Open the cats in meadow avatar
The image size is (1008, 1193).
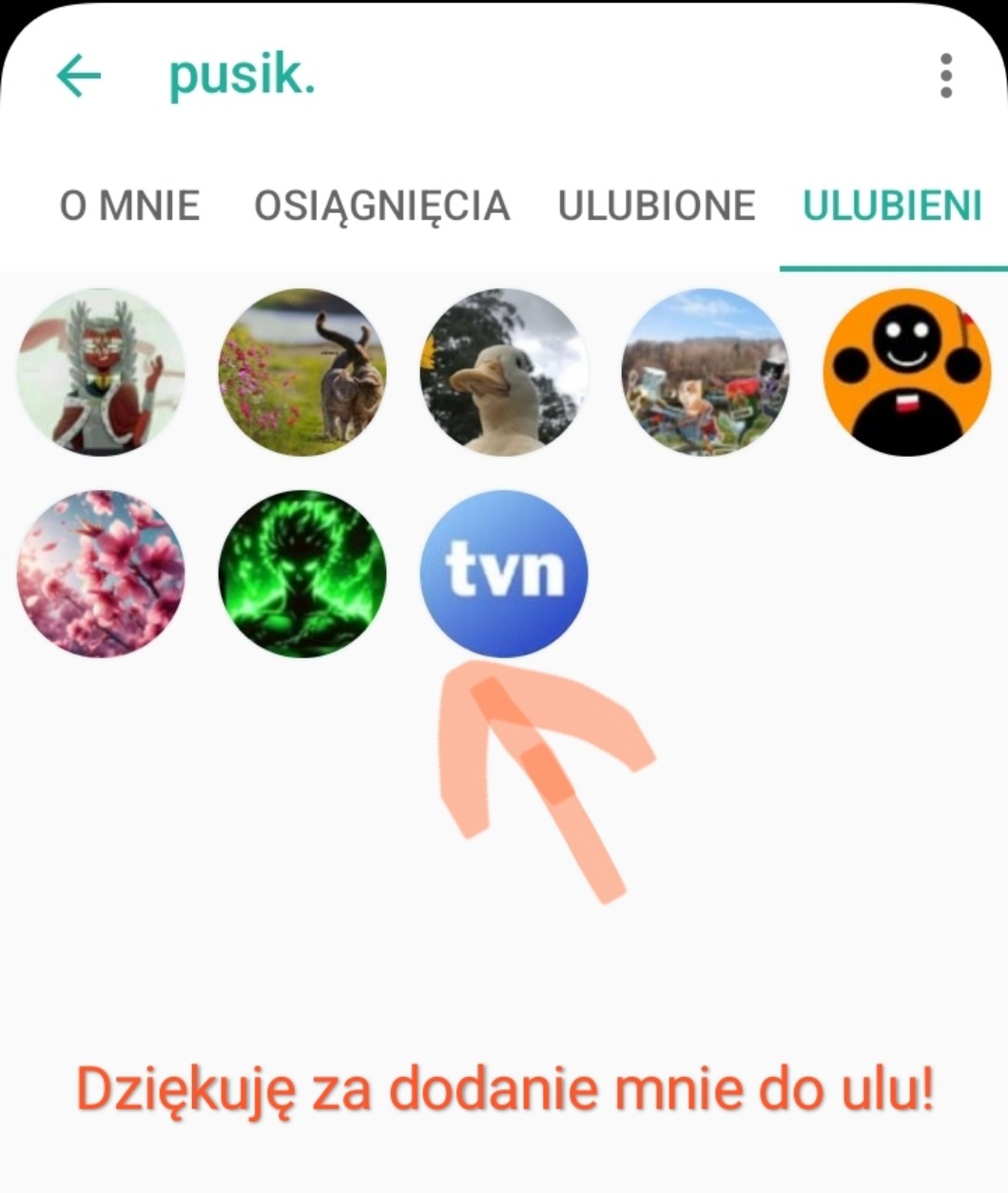[x=302, y=372]
